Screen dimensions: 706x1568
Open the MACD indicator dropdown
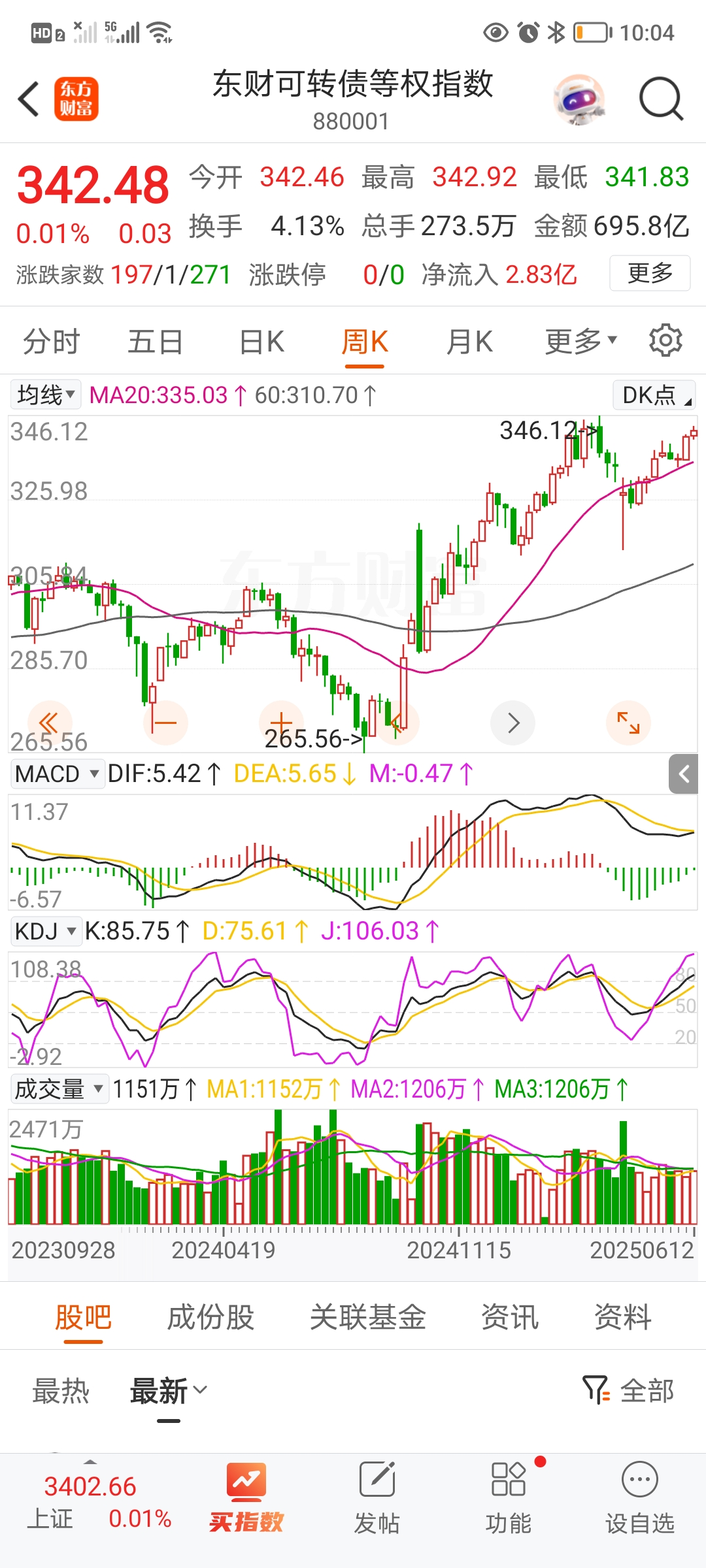click(x=57, y=774)
